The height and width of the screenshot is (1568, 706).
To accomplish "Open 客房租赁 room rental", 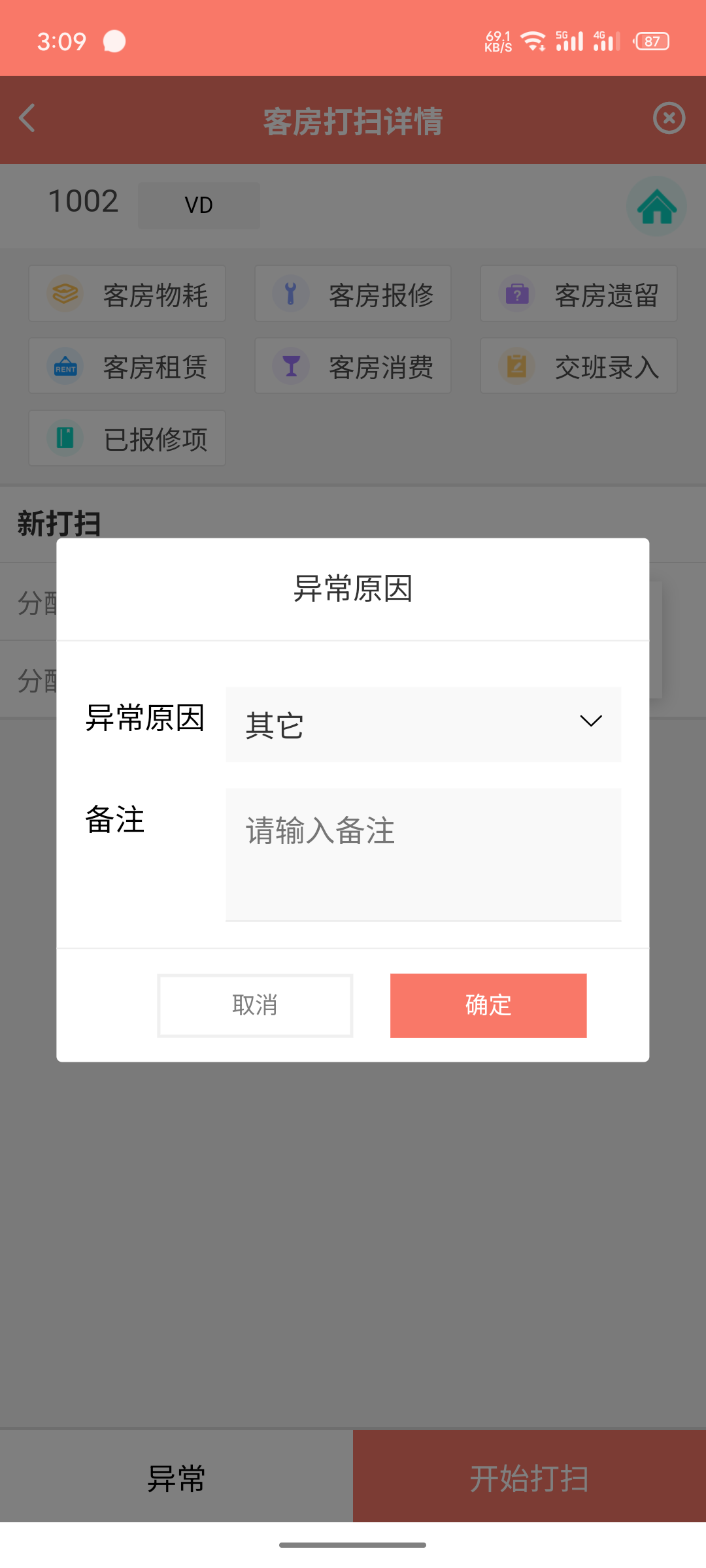I will (127, 366).
